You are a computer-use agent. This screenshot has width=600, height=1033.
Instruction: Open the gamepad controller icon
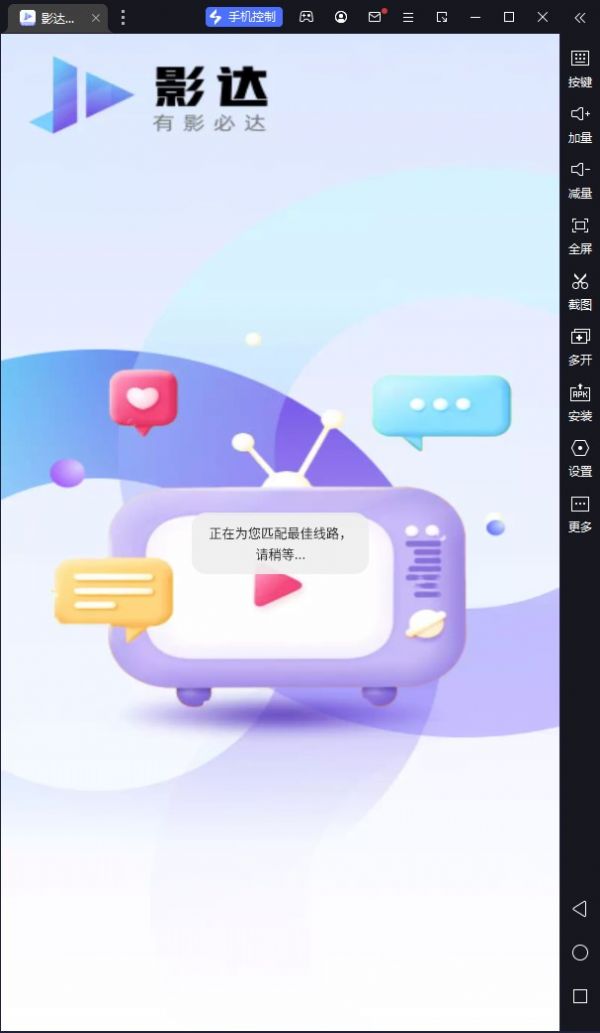(x=307, y=17)
